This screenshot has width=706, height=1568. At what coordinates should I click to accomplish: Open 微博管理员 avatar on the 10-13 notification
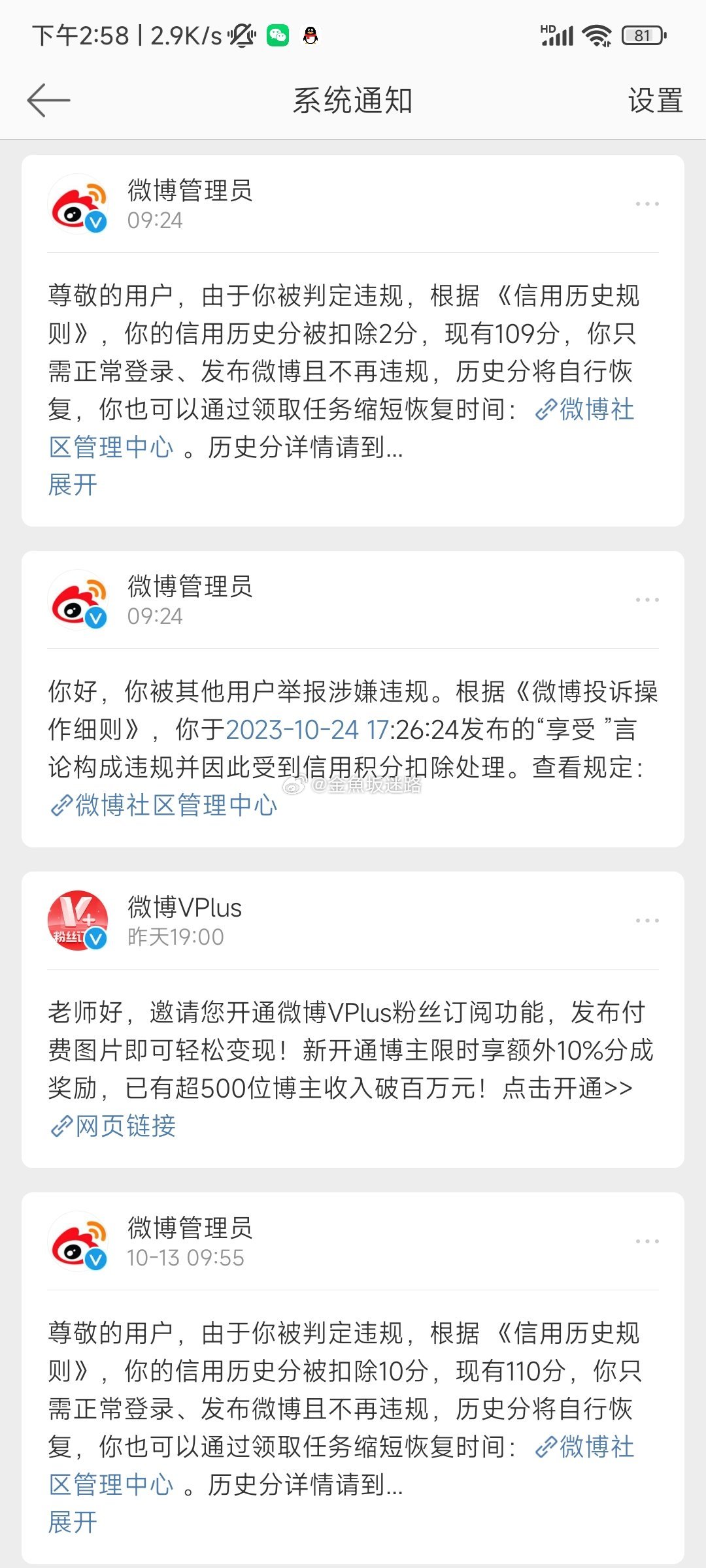click(x=78, y=1241)
